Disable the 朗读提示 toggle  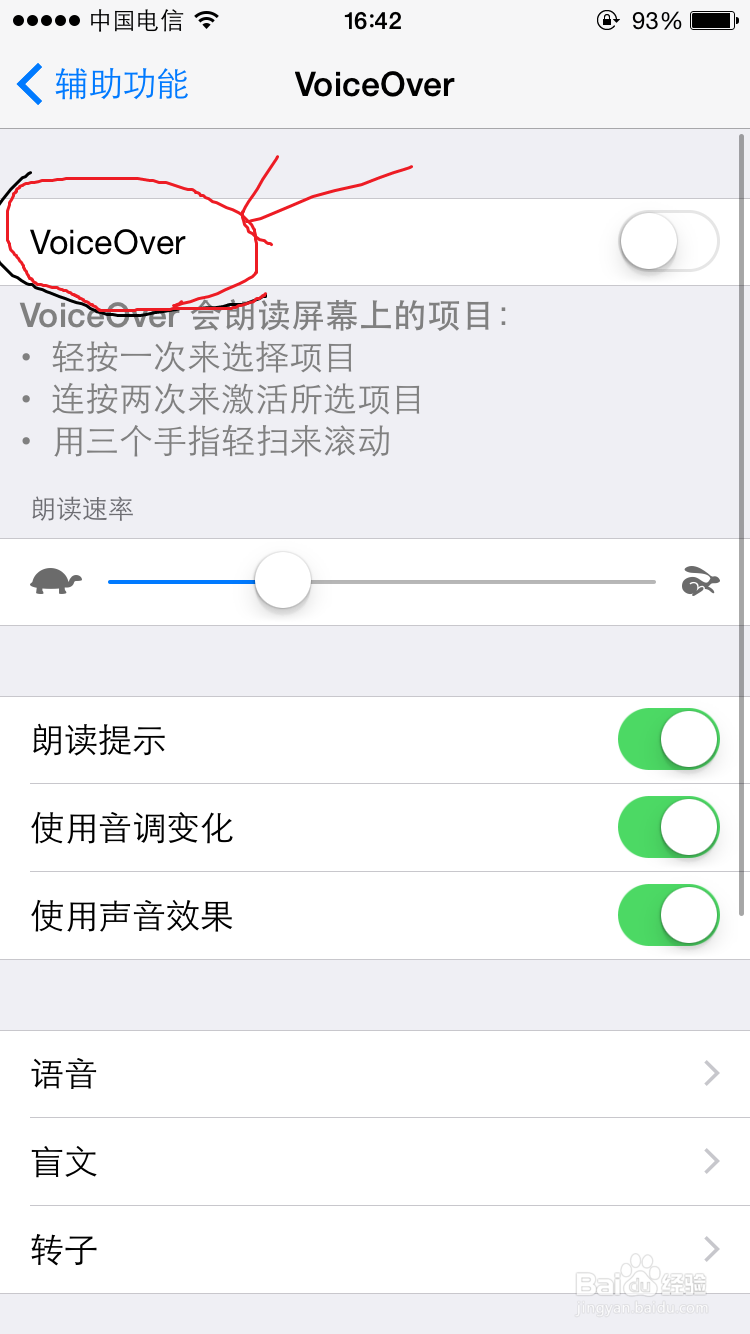click(x=668, y=739)
